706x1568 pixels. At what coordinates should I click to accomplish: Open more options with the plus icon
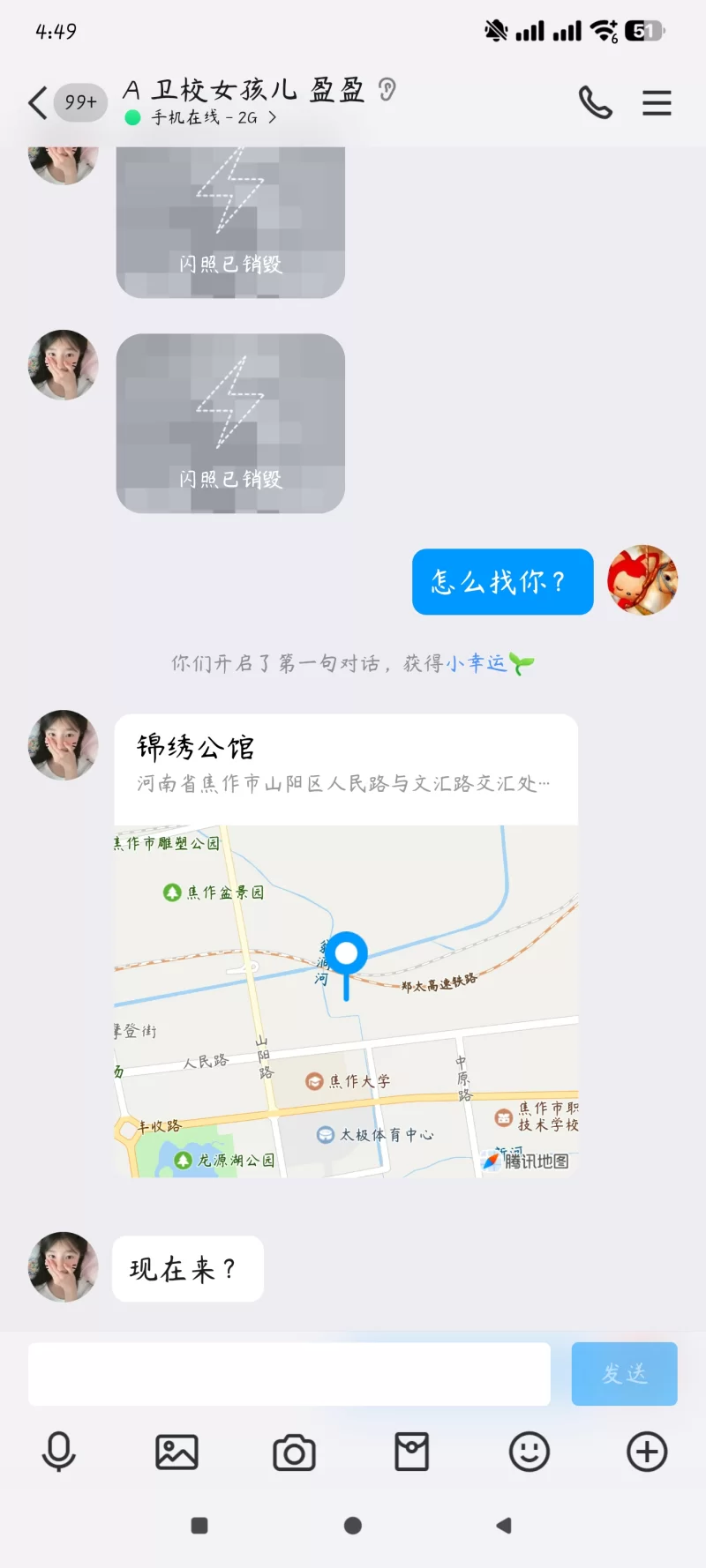(647, 1452)
